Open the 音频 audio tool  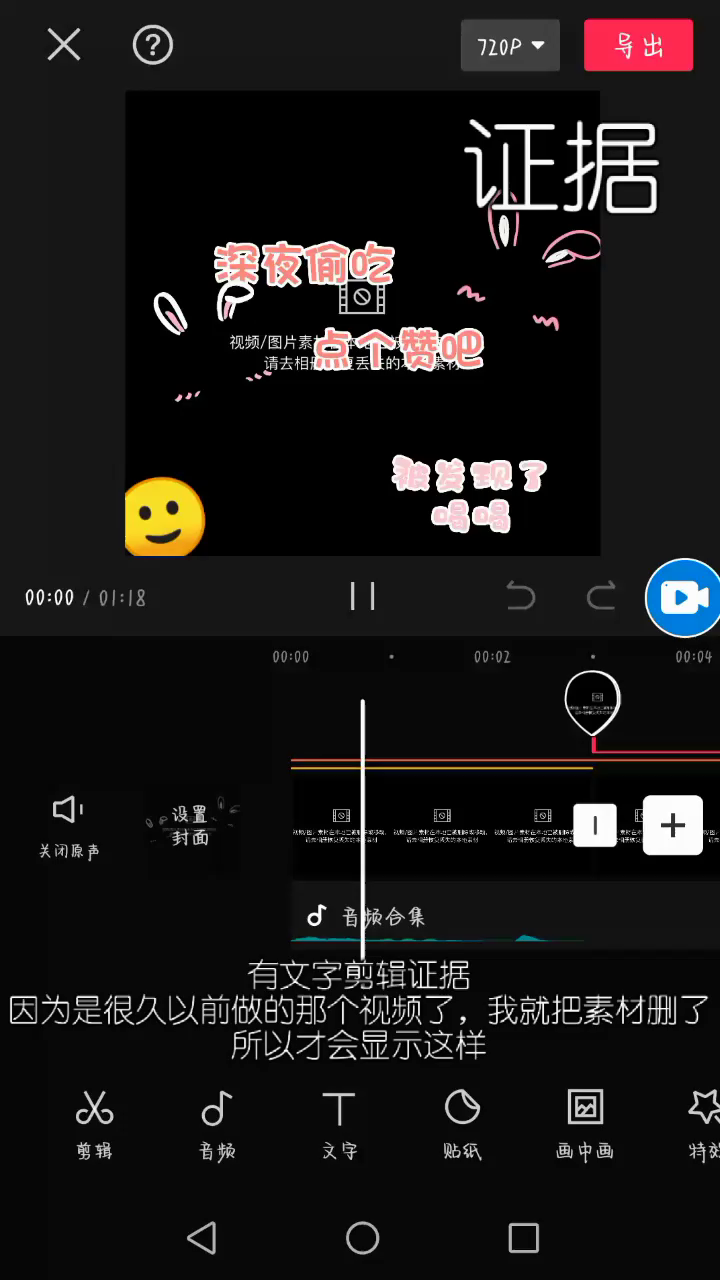click(217, 1123)
